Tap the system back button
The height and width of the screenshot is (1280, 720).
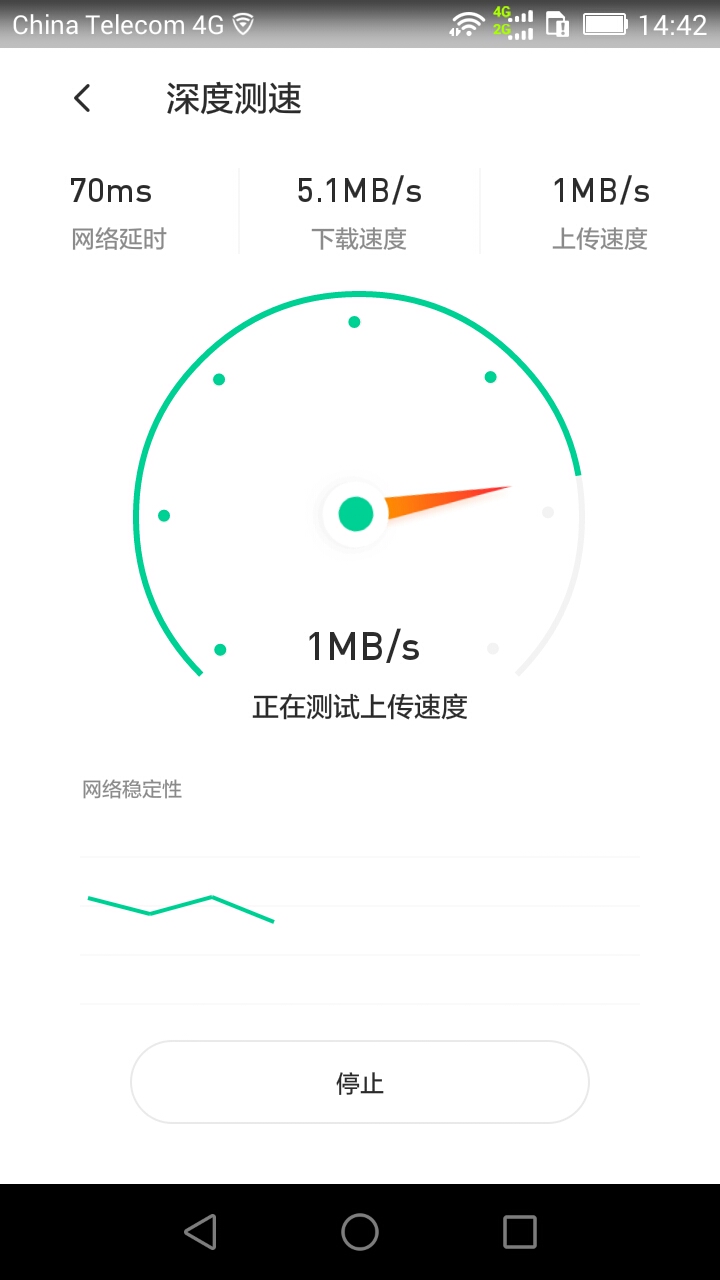(x=200, y=1232)
